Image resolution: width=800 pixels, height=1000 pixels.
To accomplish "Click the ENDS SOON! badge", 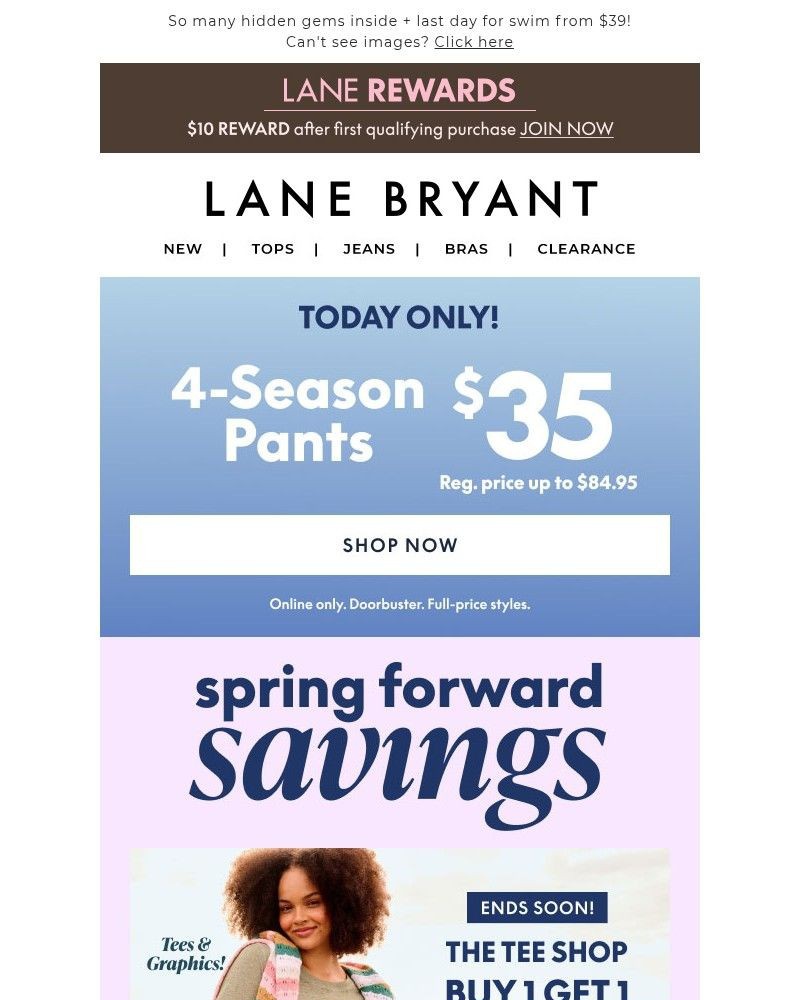I will pyautogui.click(x=537, y=908).
